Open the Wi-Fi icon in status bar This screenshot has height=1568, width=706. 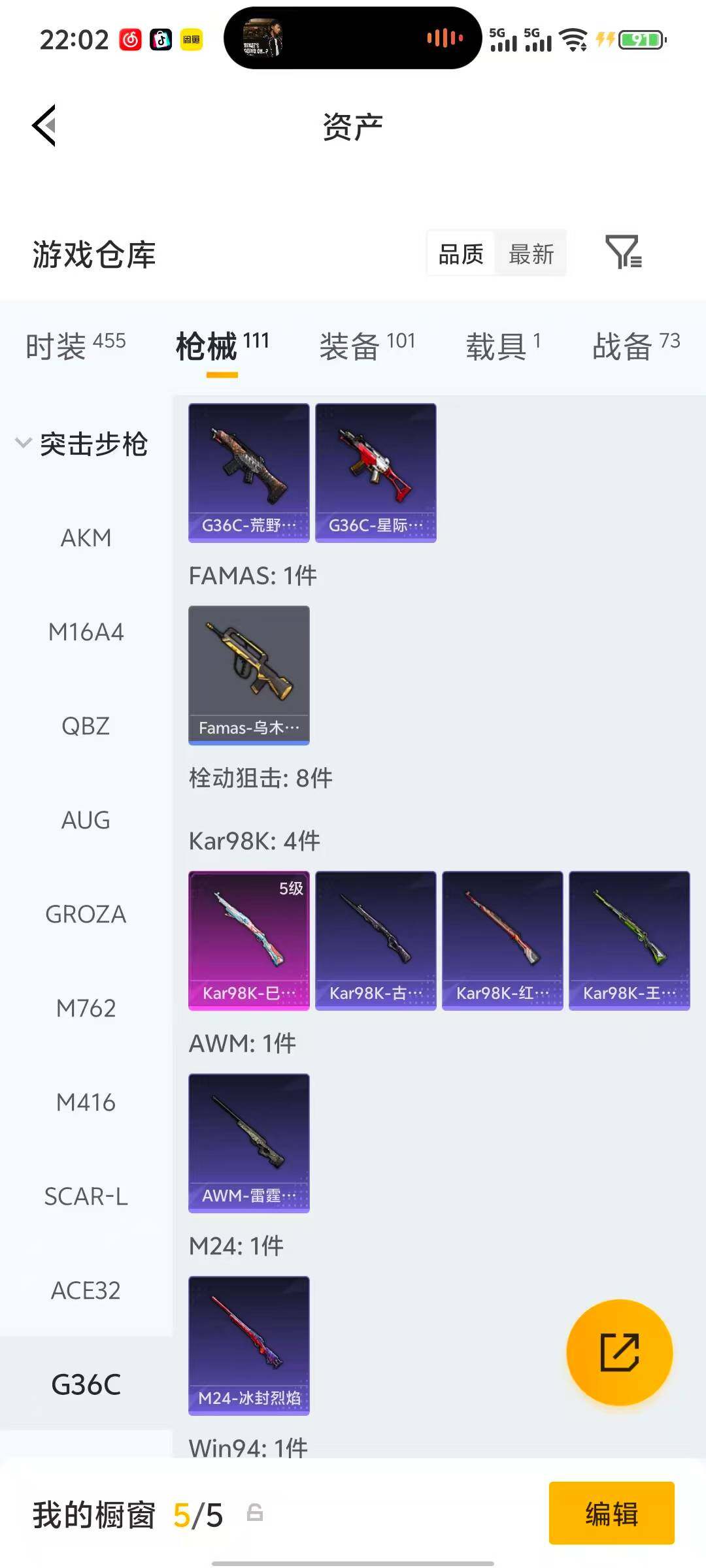pos(574,41)
